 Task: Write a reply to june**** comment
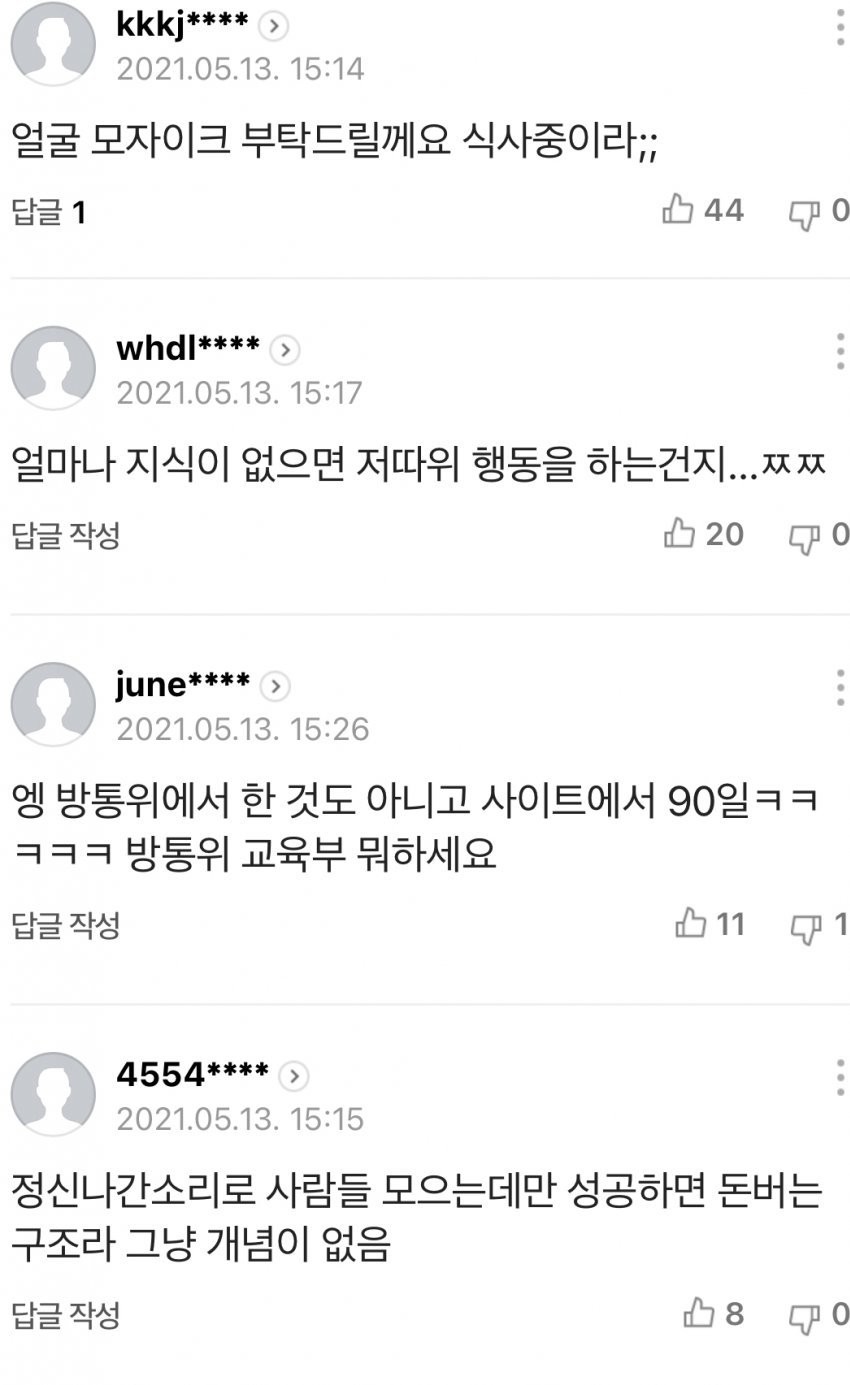pyautogui.click(x=65, y=925)
